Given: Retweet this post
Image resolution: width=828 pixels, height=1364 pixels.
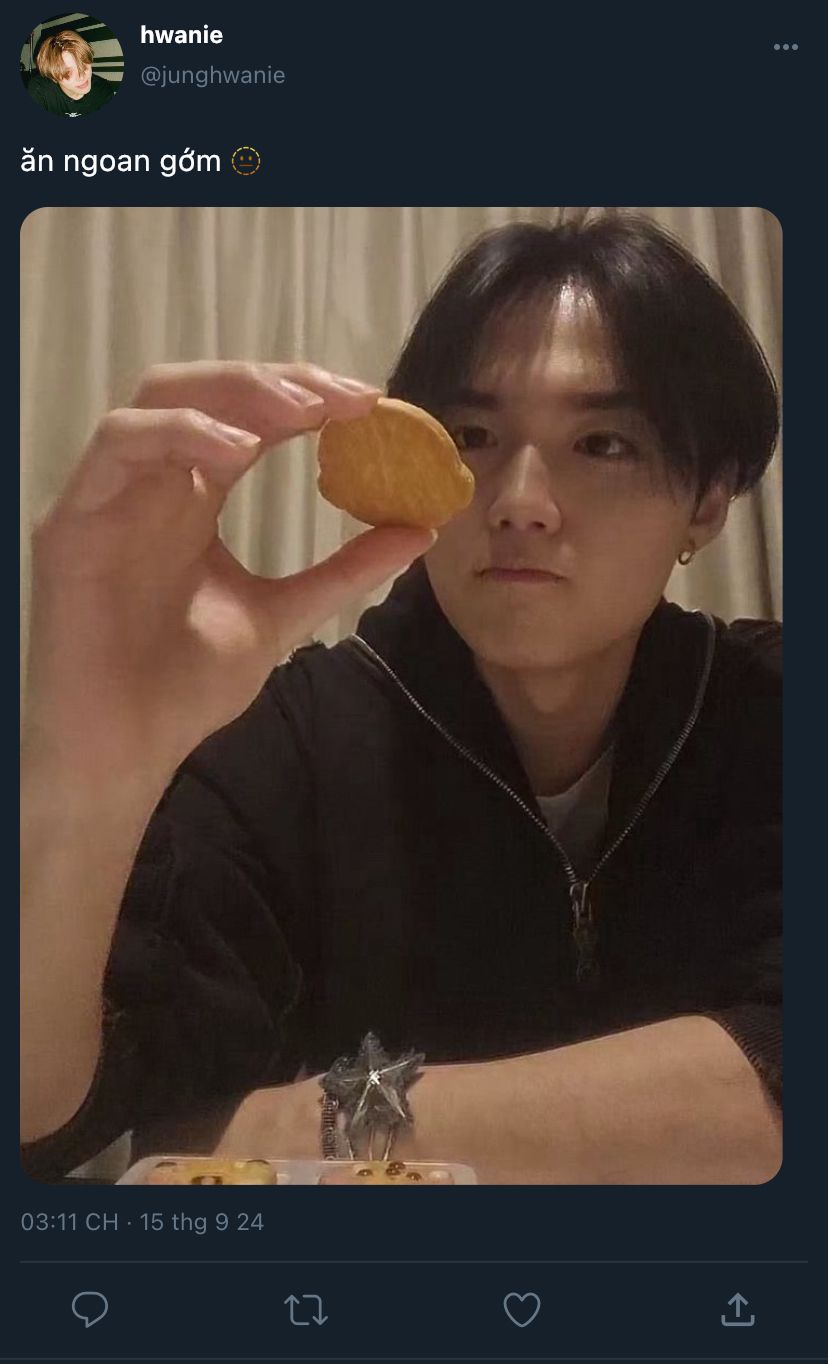Looking at the screenshot, I should click(x=306, y=1309).
